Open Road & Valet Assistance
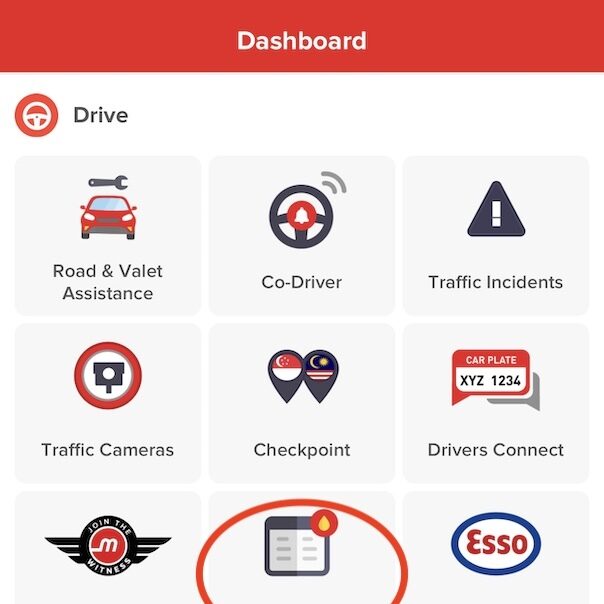The height and width of the screenshot is (604, 604). click(x=108, y=236)
